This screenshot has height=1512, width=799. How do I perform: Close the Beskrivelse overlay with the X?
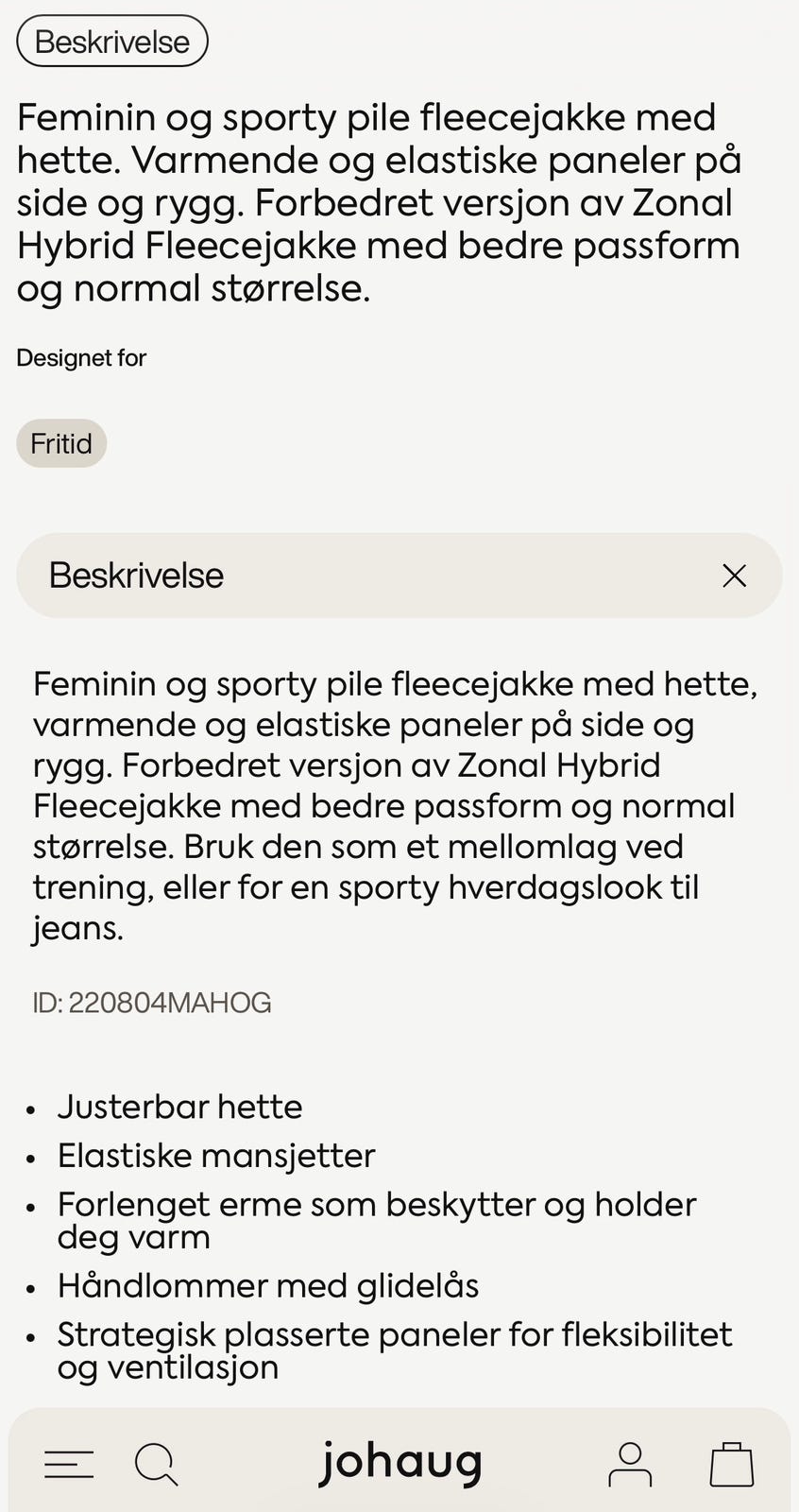734,575
